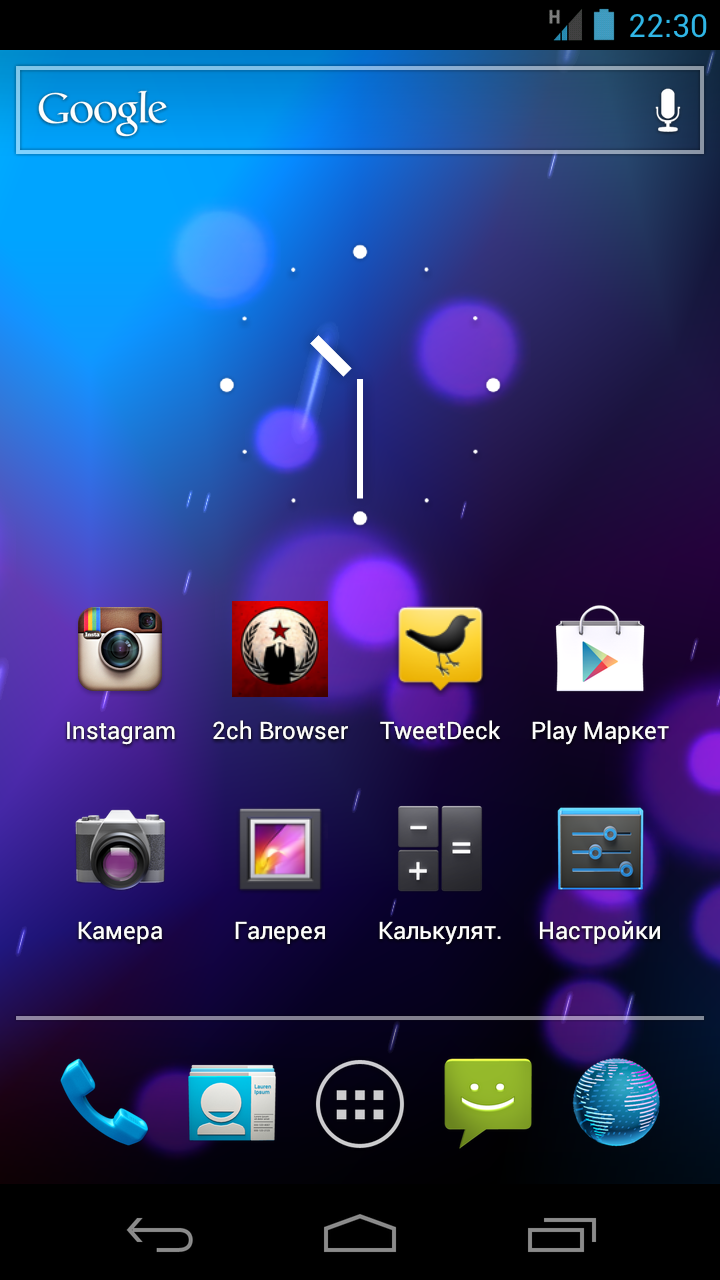Open the all apps drawer
Screen dimensions: 720x1280
(x=360, y=1104)
